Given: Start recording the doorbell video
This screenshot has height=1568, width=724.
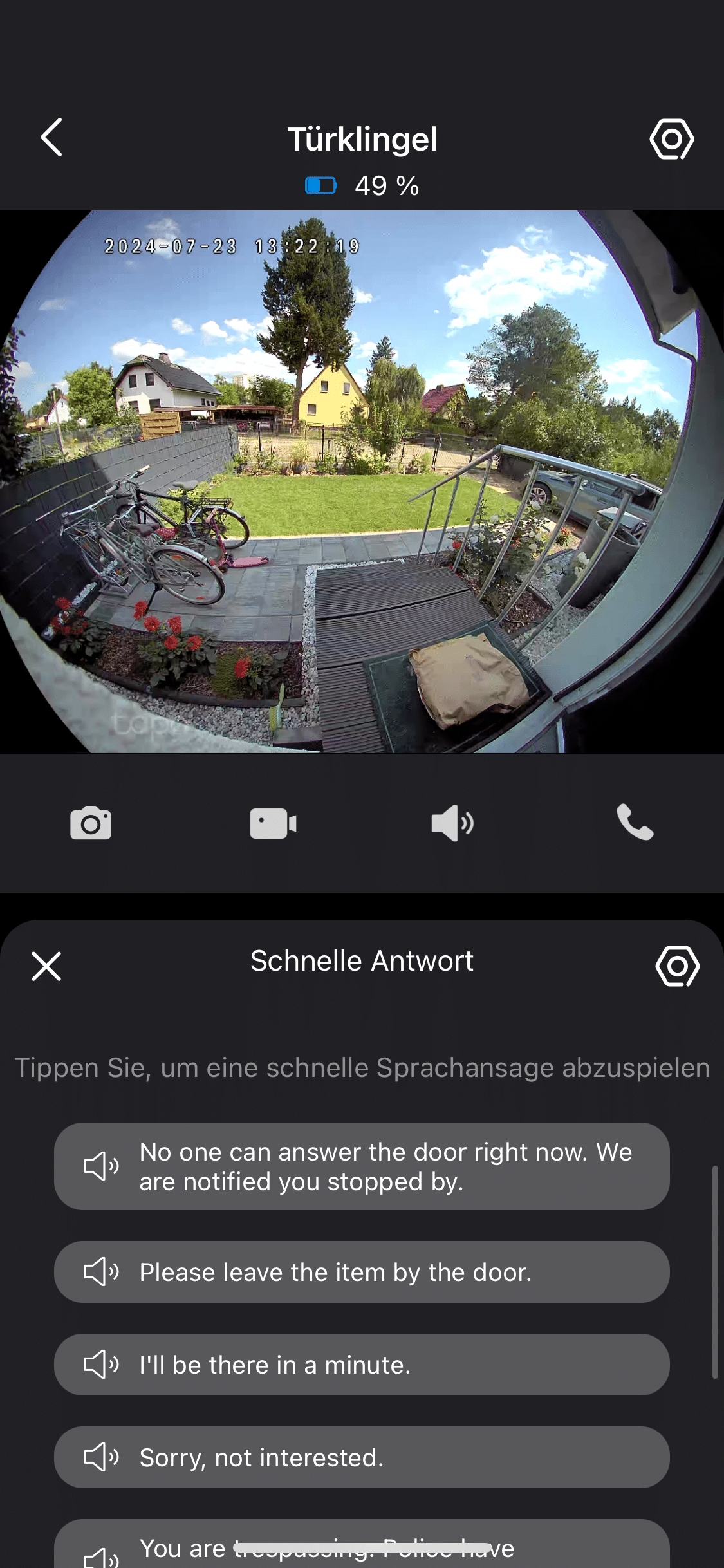Looking at the screenshot, I should pyautogui.click(x=273, y=823).
